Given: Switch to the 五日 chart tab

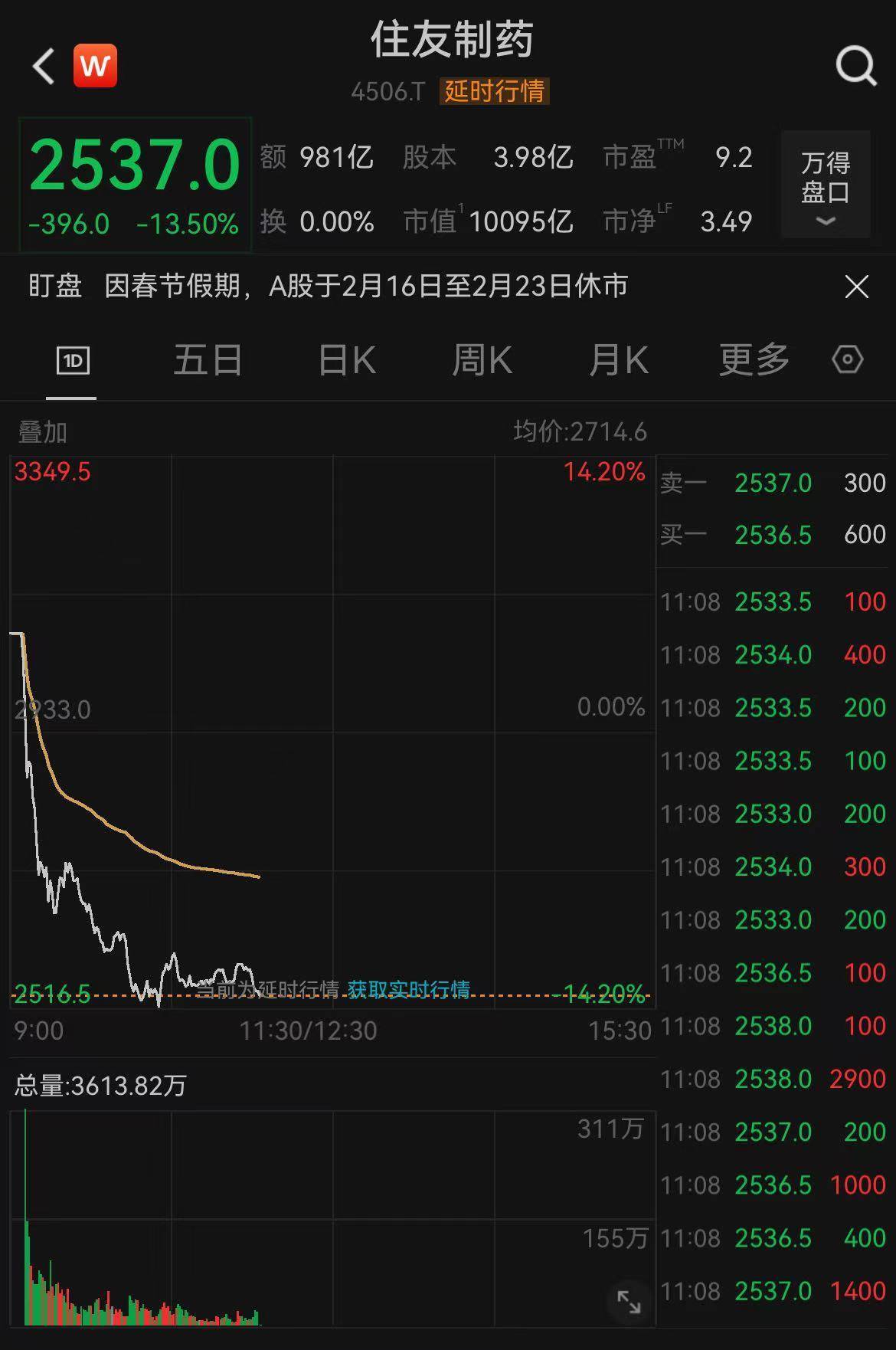Looking at the screenshot, I should pyautogui.click(x=208, y=360).
